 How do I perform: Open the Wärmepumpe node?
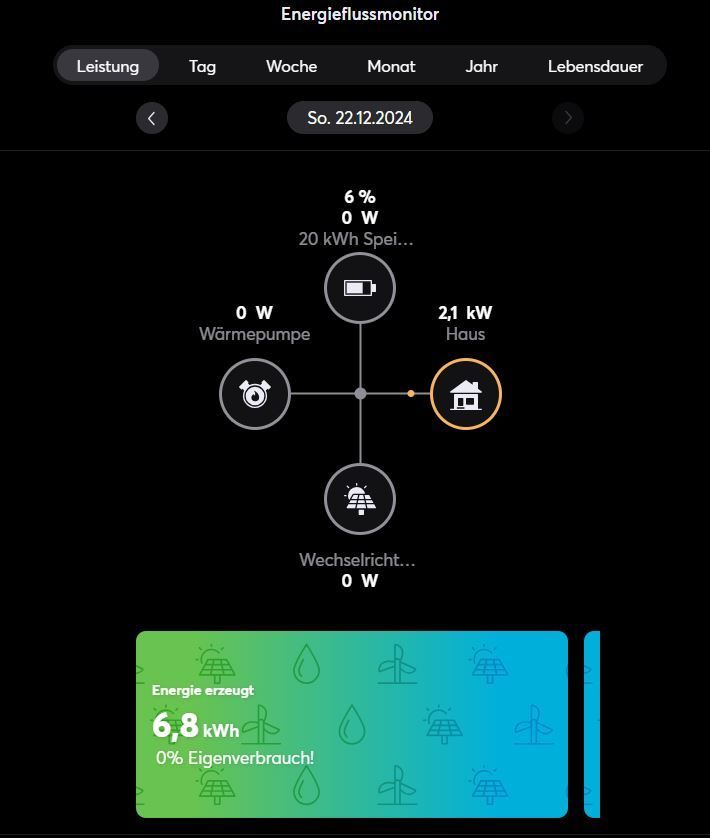(255, 394)
